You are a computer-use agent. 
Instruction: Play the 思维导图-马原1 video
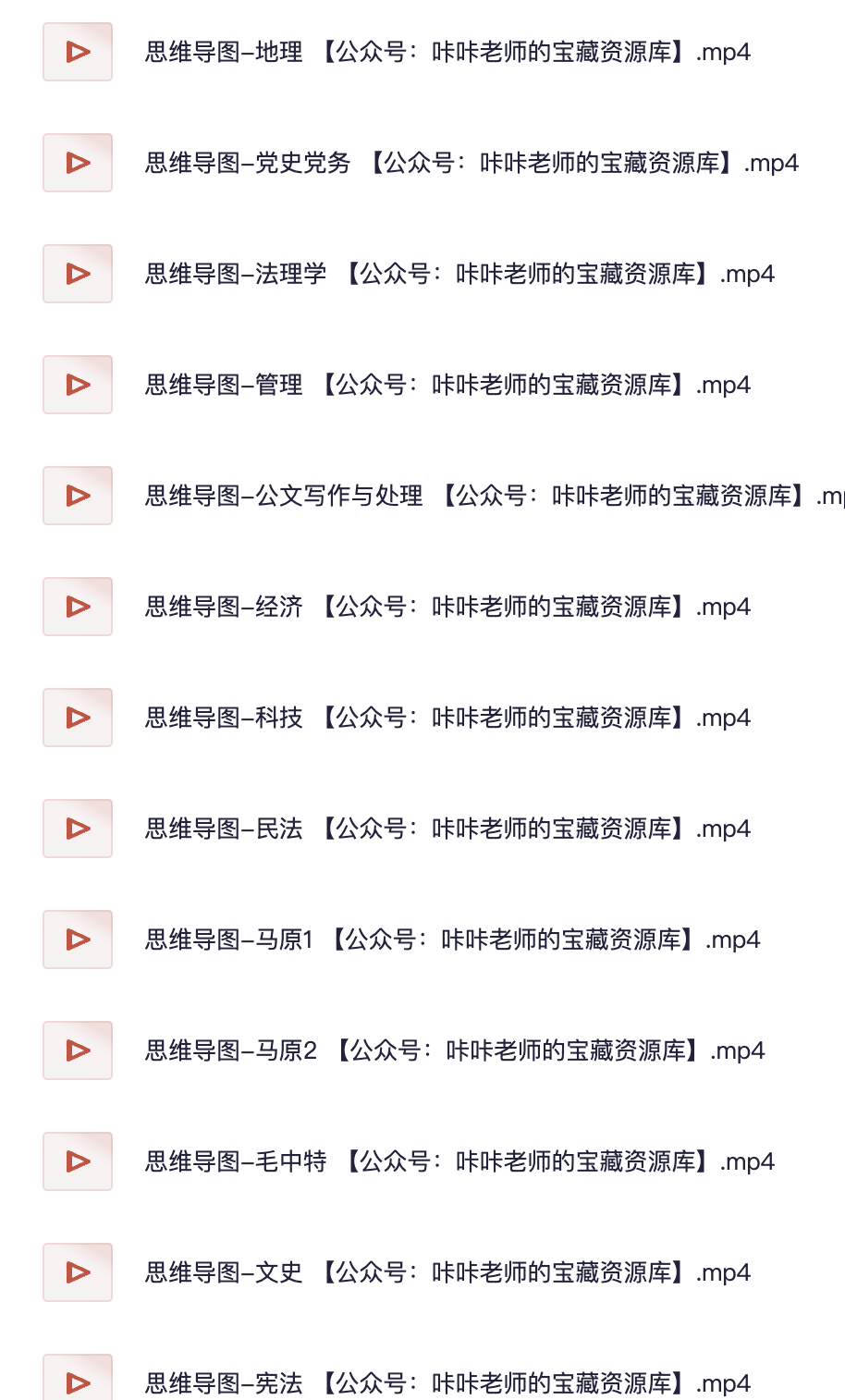click(77, 939)
